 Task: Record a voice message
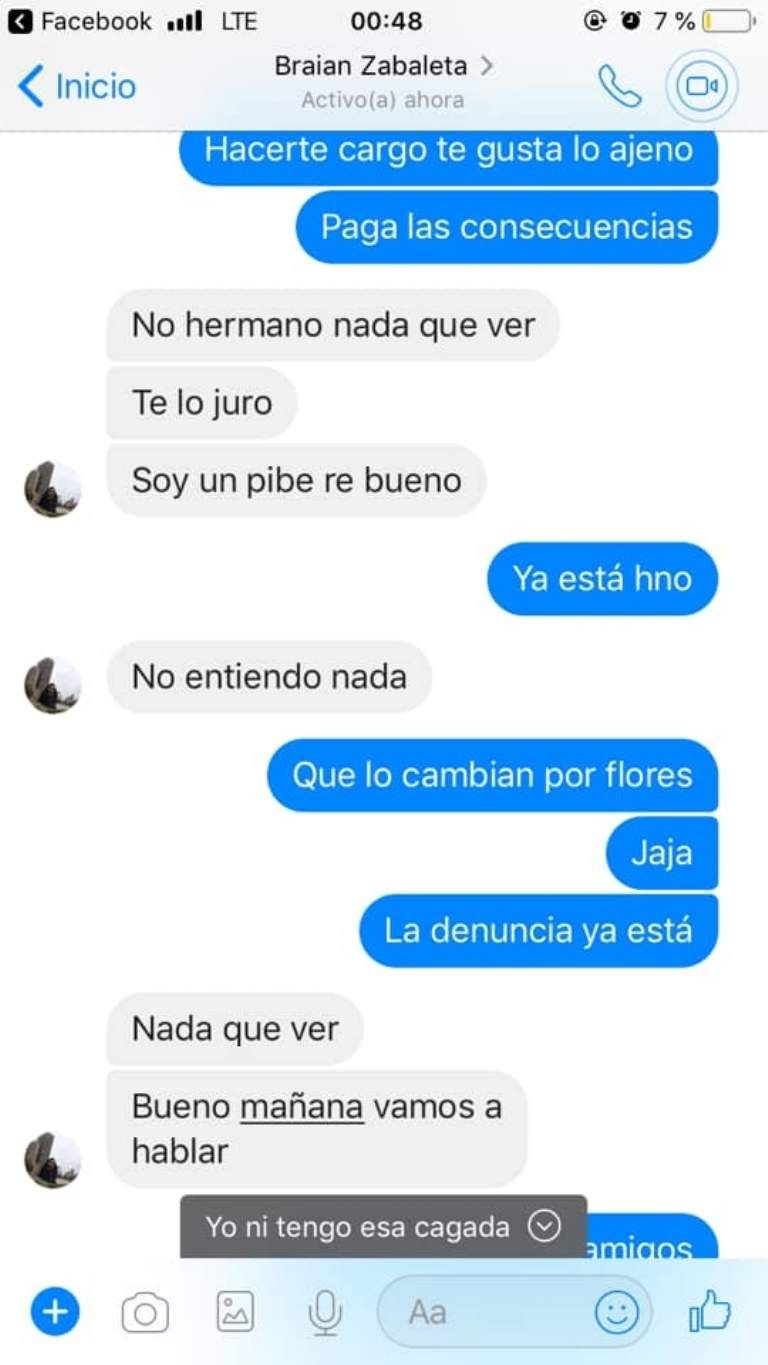pos(324,1312)
